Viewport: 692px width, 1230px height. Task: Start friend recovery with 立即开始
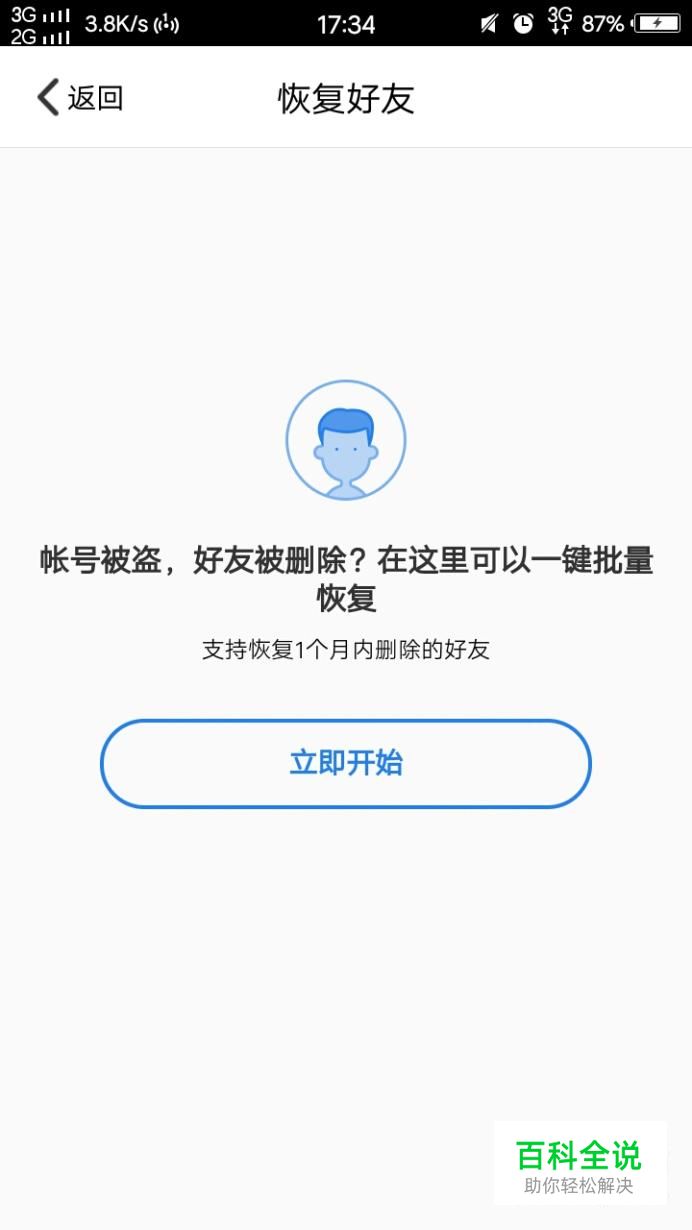(x=346, y=764)
